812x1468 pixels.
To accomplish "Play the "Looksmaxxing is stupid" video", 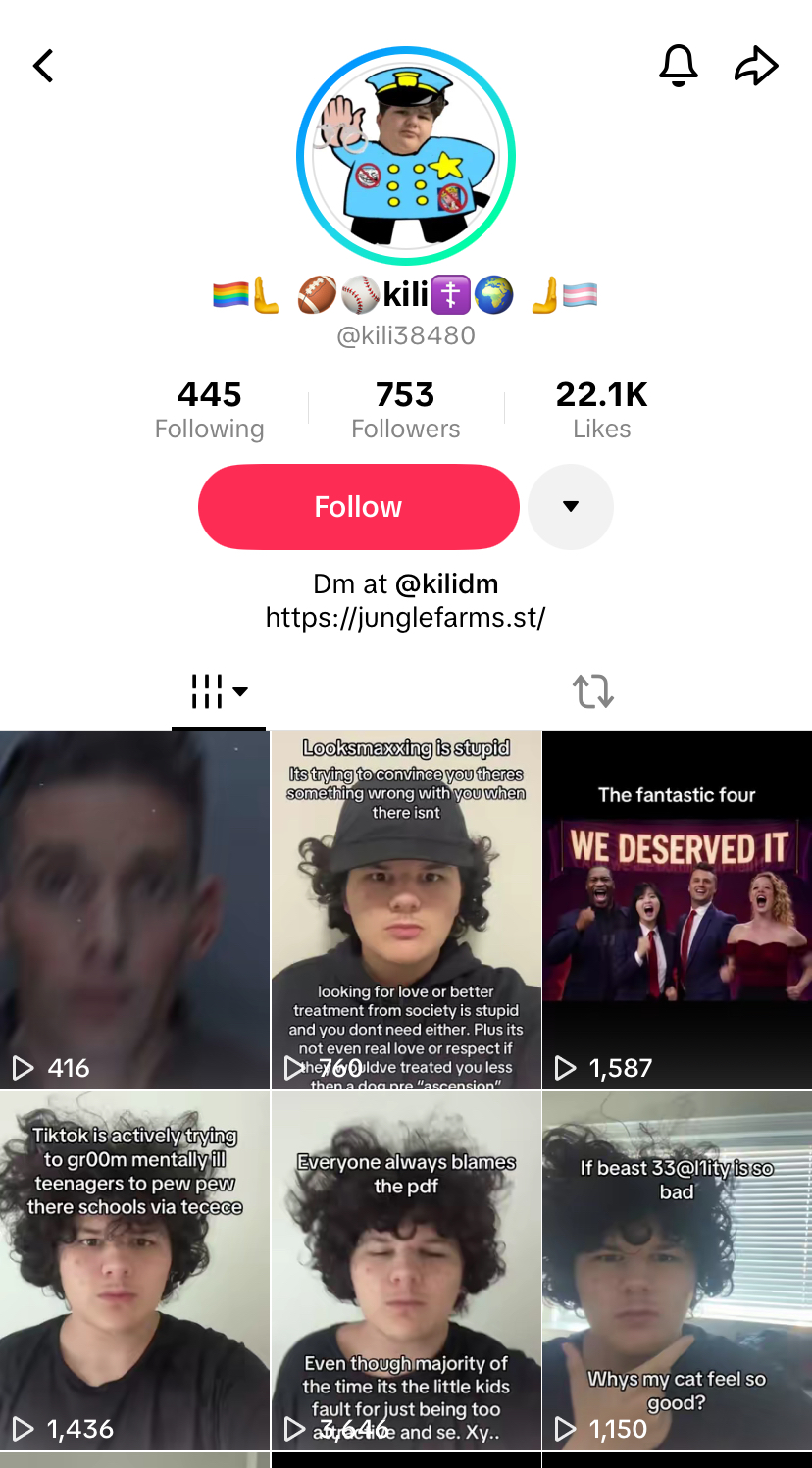I will pyautogui.click(x=406, y=909).
